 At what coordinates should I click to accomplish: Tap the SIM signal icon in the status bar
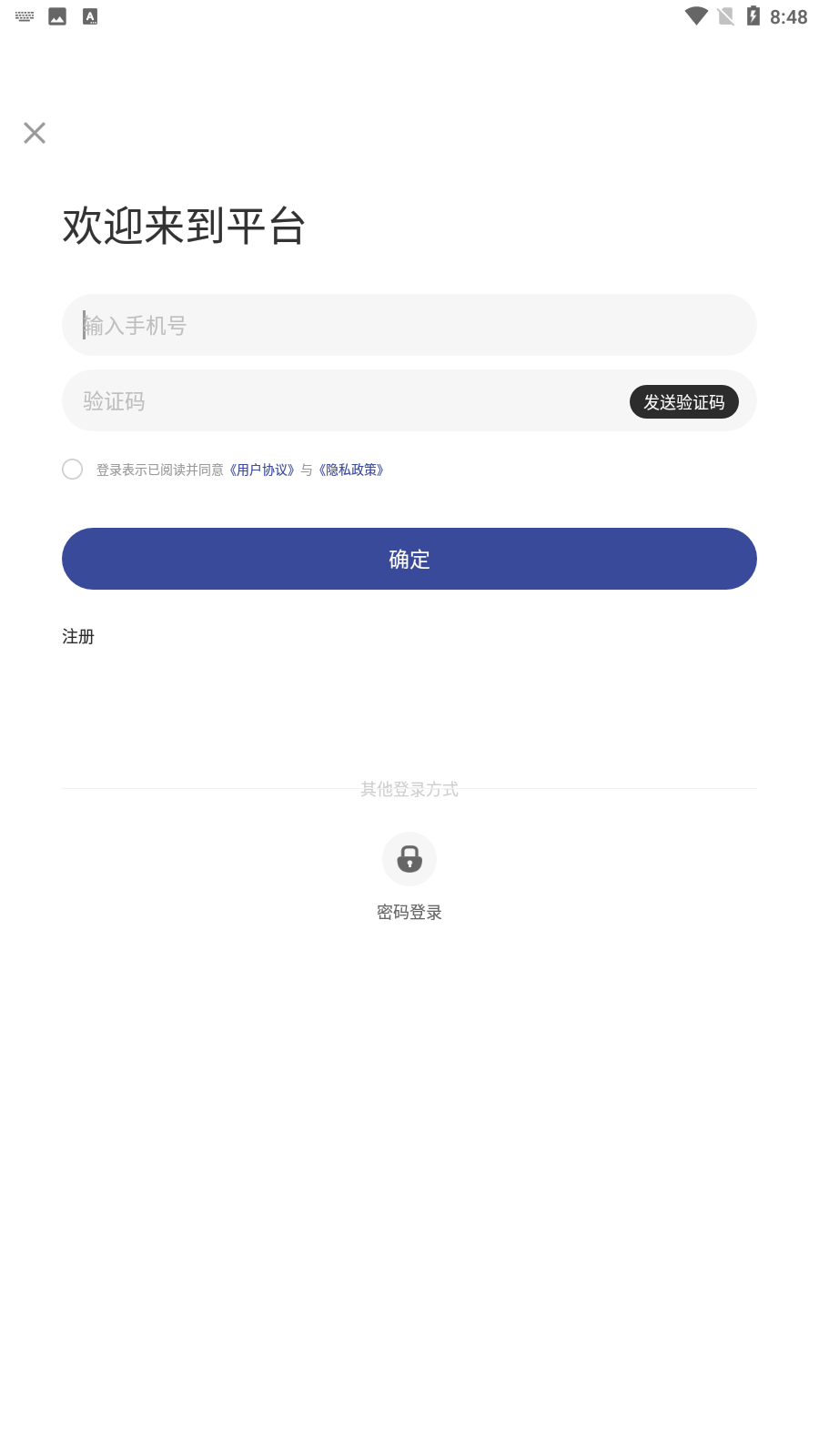point(724,15)
